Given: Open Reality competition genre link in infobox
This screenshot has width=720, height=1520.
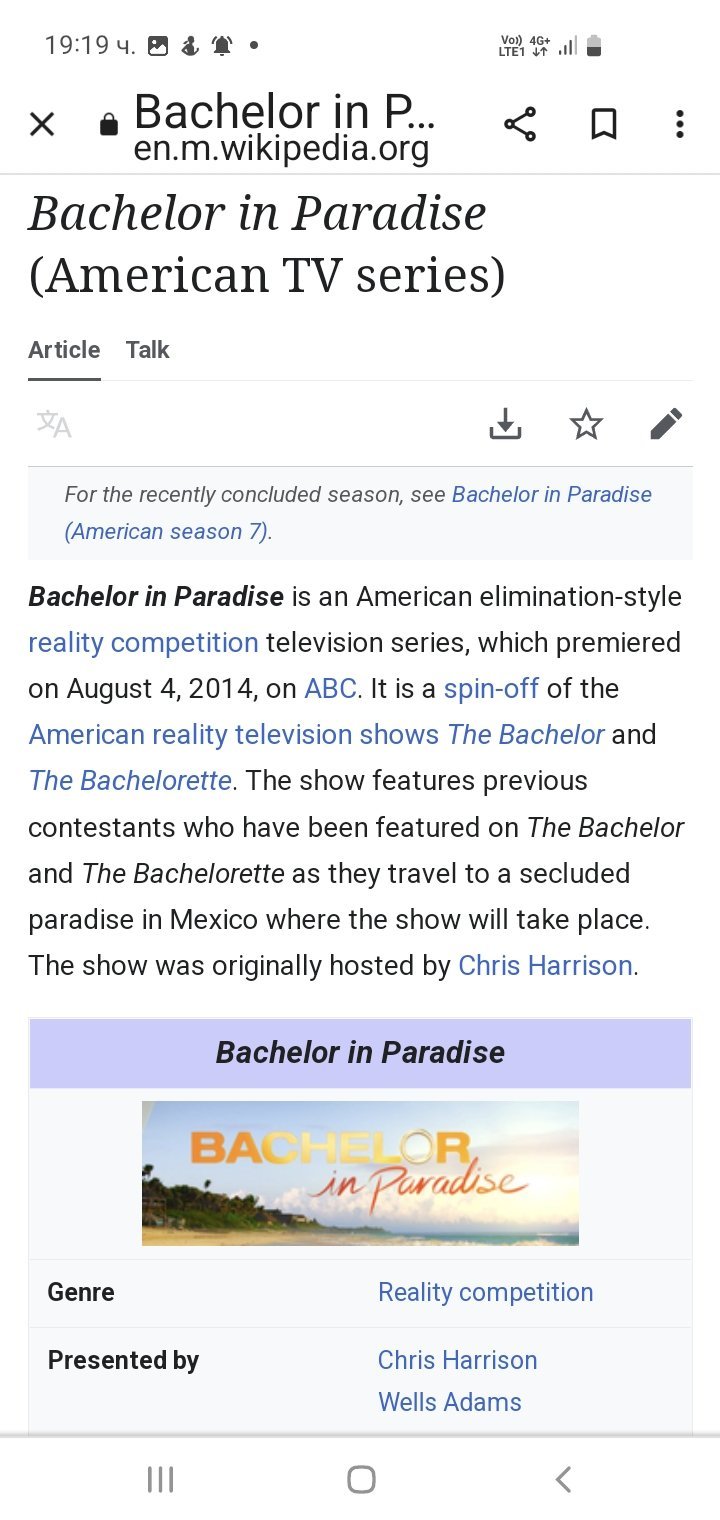Looking at the screenshot, I should (485, 1292).
